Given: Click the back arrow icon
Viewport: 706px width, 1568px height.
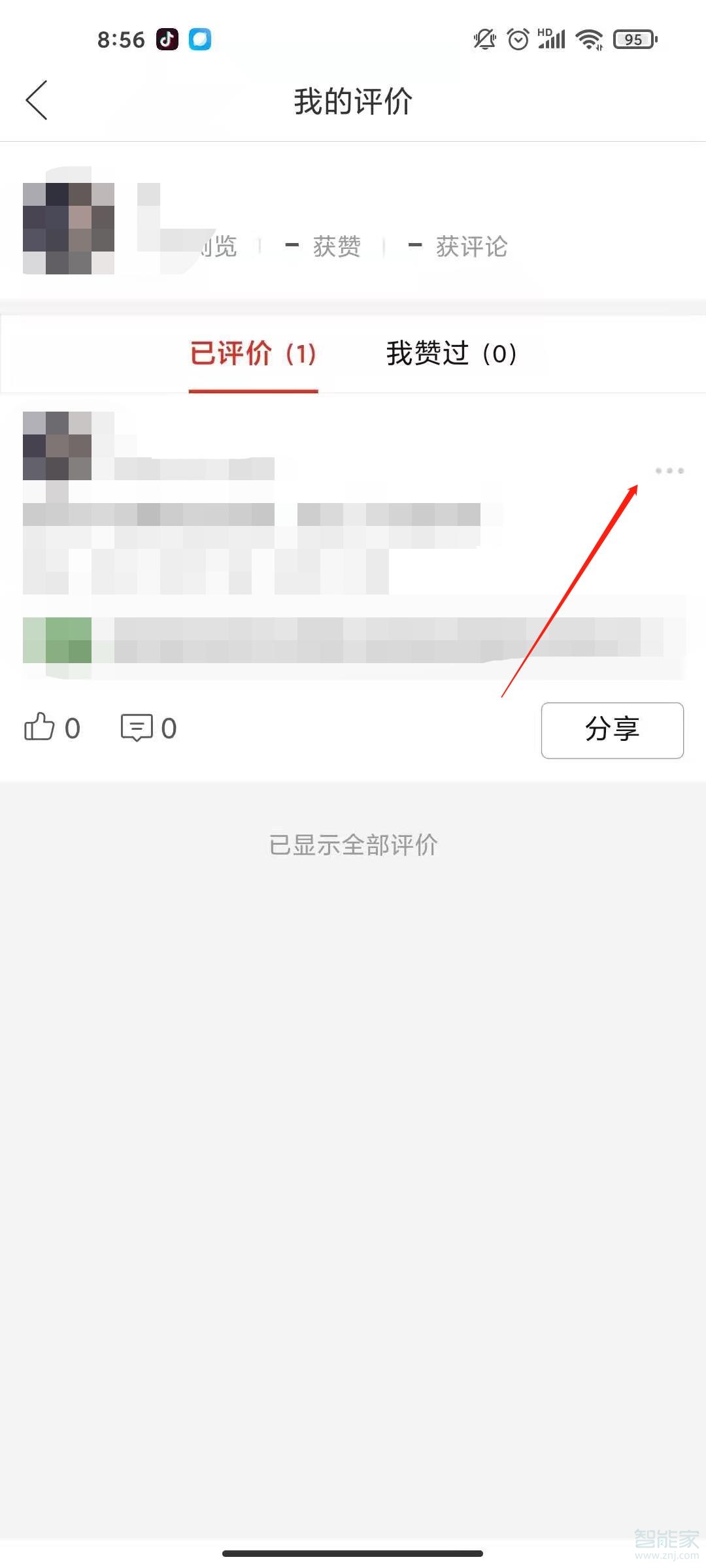Looking at the screenshot, I should (x=37, y=101).
